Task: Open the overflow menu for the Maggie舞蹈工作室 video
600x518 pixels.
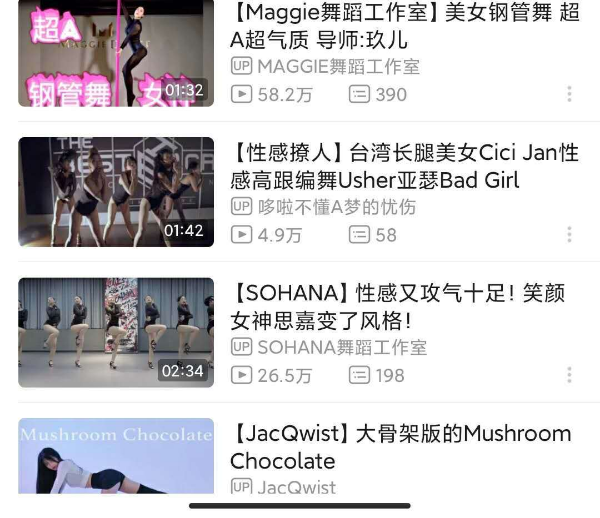Action: (569, 94)
